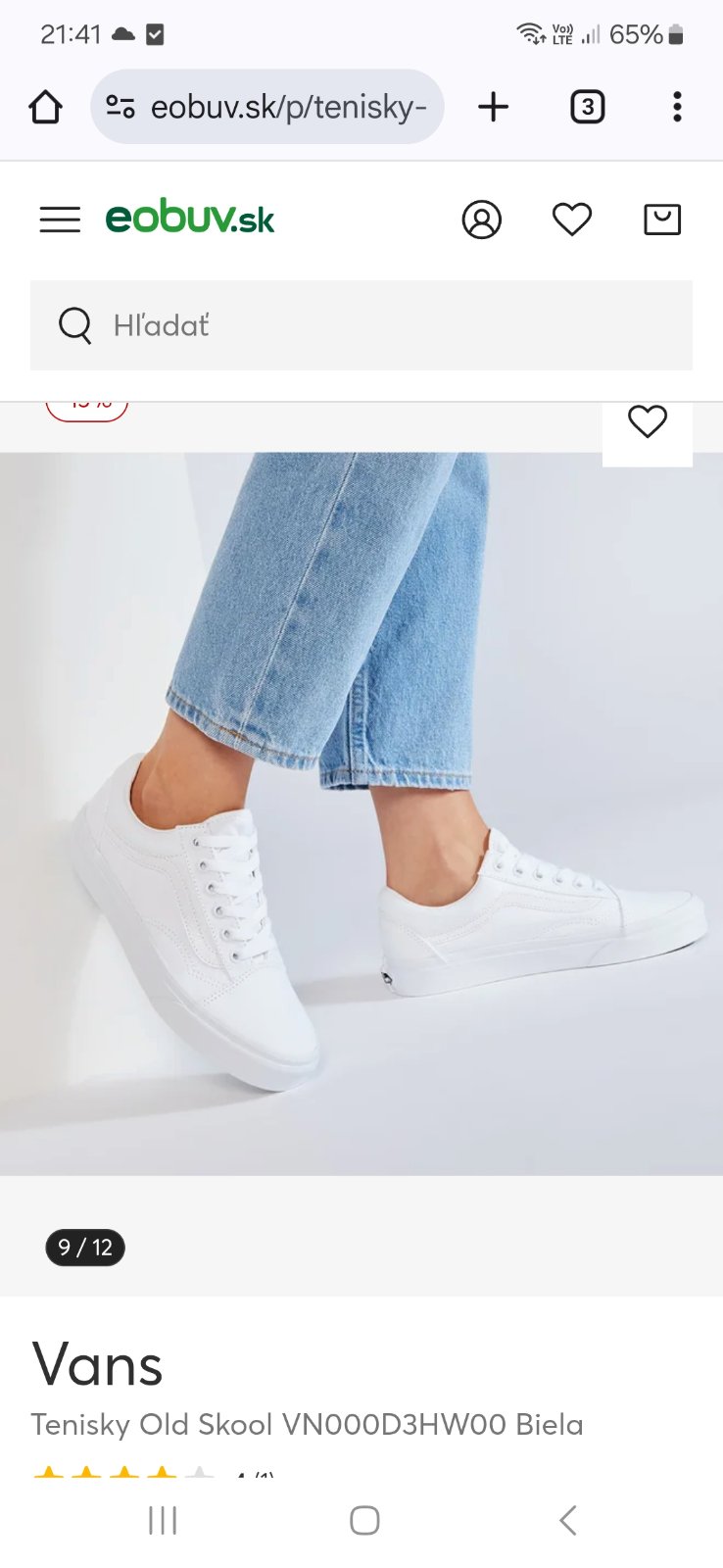The height and width of the screenshot is (1568, 723).
Task: Go to the browser home page
Action: click(x=45, y=107)
